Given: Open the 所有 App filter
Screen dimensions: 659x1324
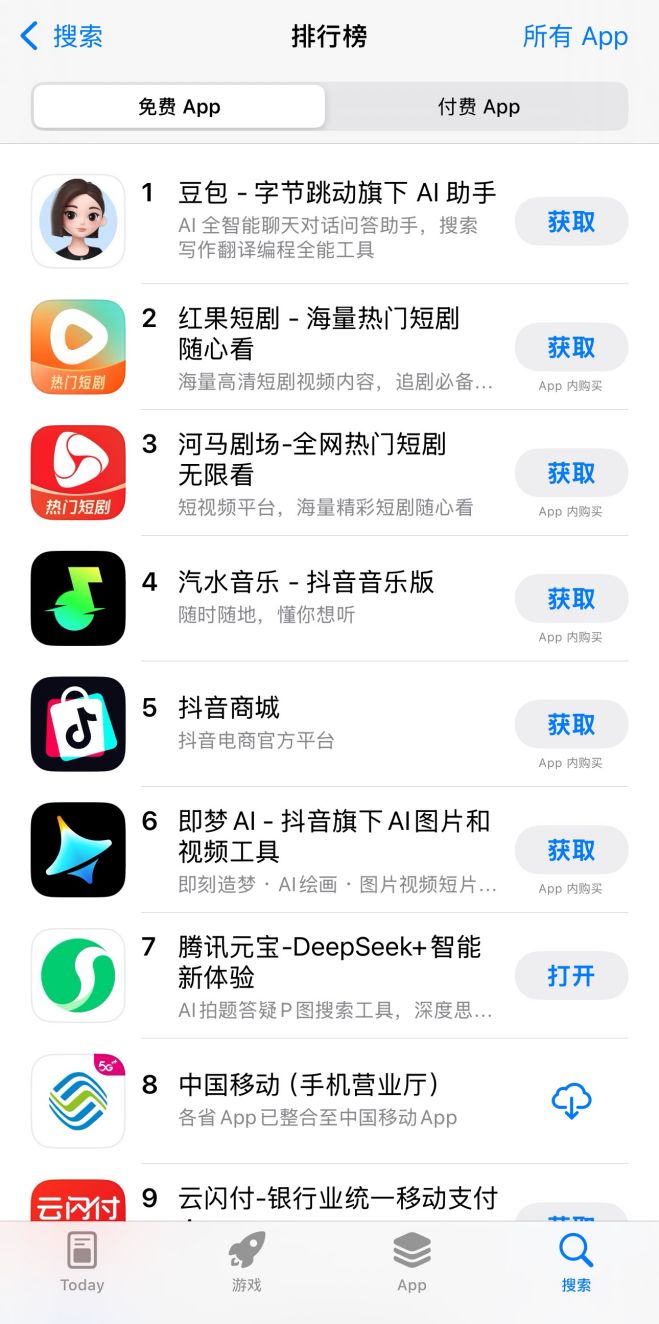Looking at the screenshot, I should [575, 37].
